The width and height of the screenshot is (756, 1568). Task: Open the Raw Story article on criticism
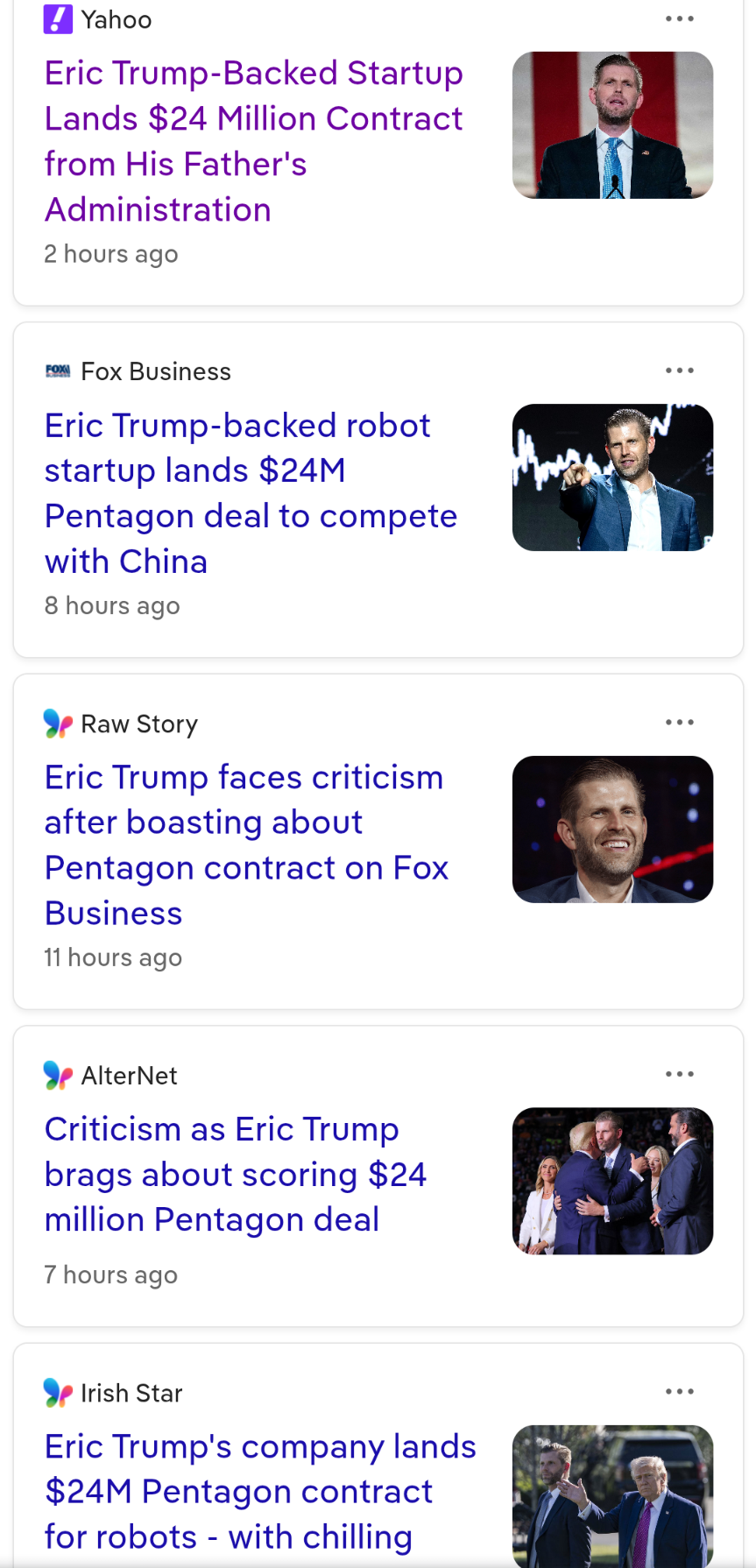(x=246, y=845)
